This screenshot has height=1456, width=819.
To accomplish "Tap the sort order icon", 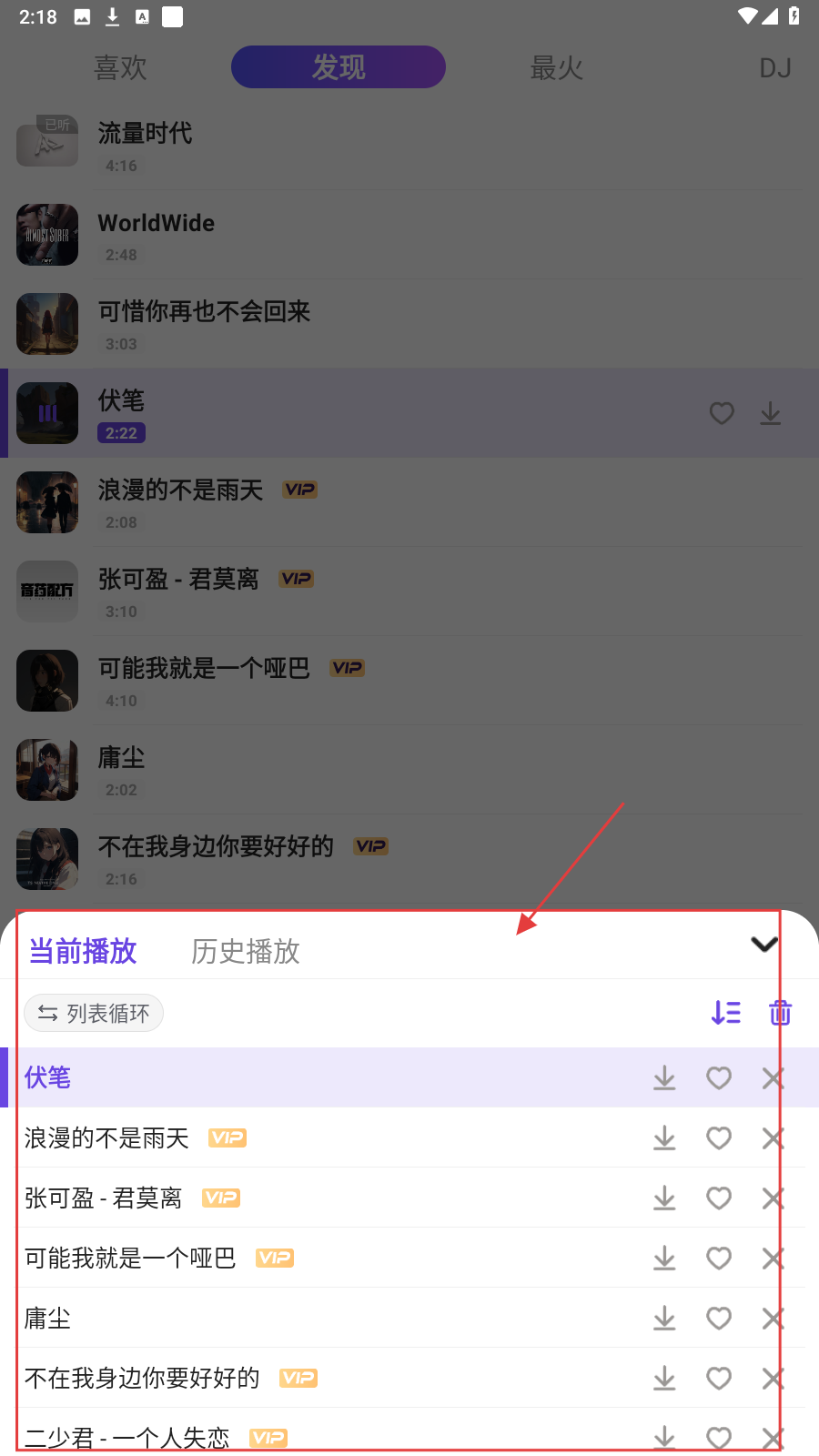I will pos(725,1013).
